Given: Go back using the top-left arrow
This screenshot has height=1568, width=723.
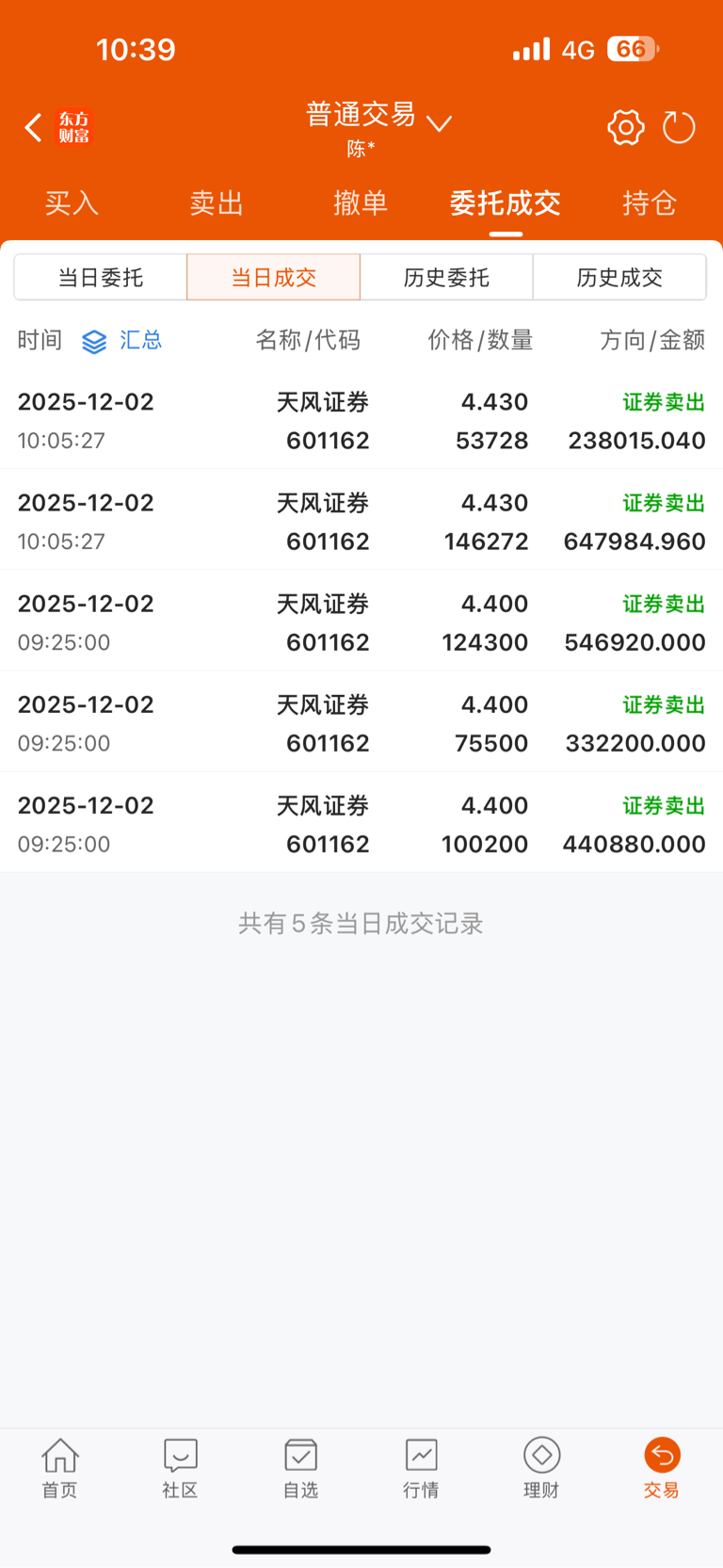Looking at the screenshot, I should [34, 127].
